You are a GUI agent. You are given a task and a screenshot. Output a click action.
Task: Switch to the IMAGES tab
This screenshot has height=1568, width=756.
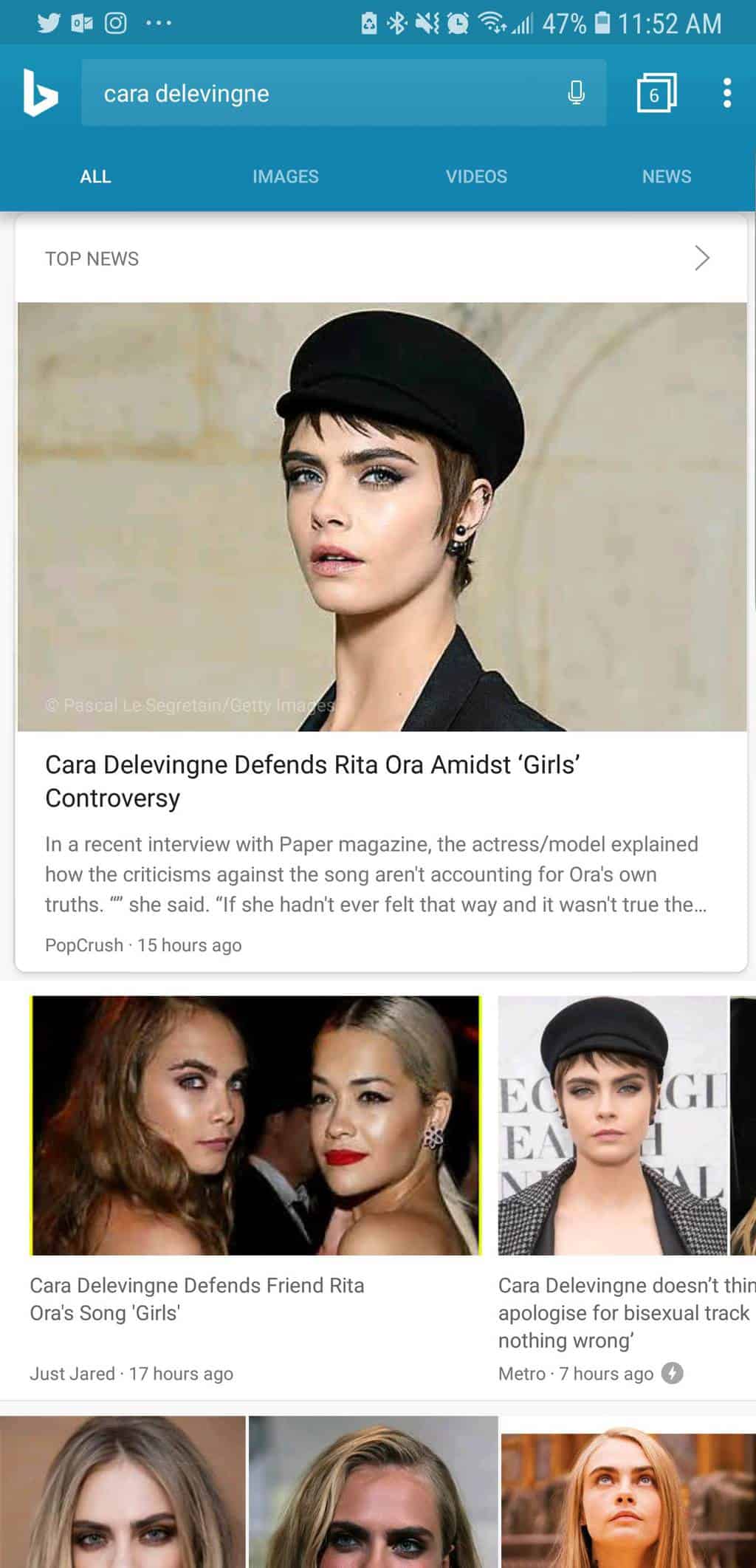[x=286, y=177]
